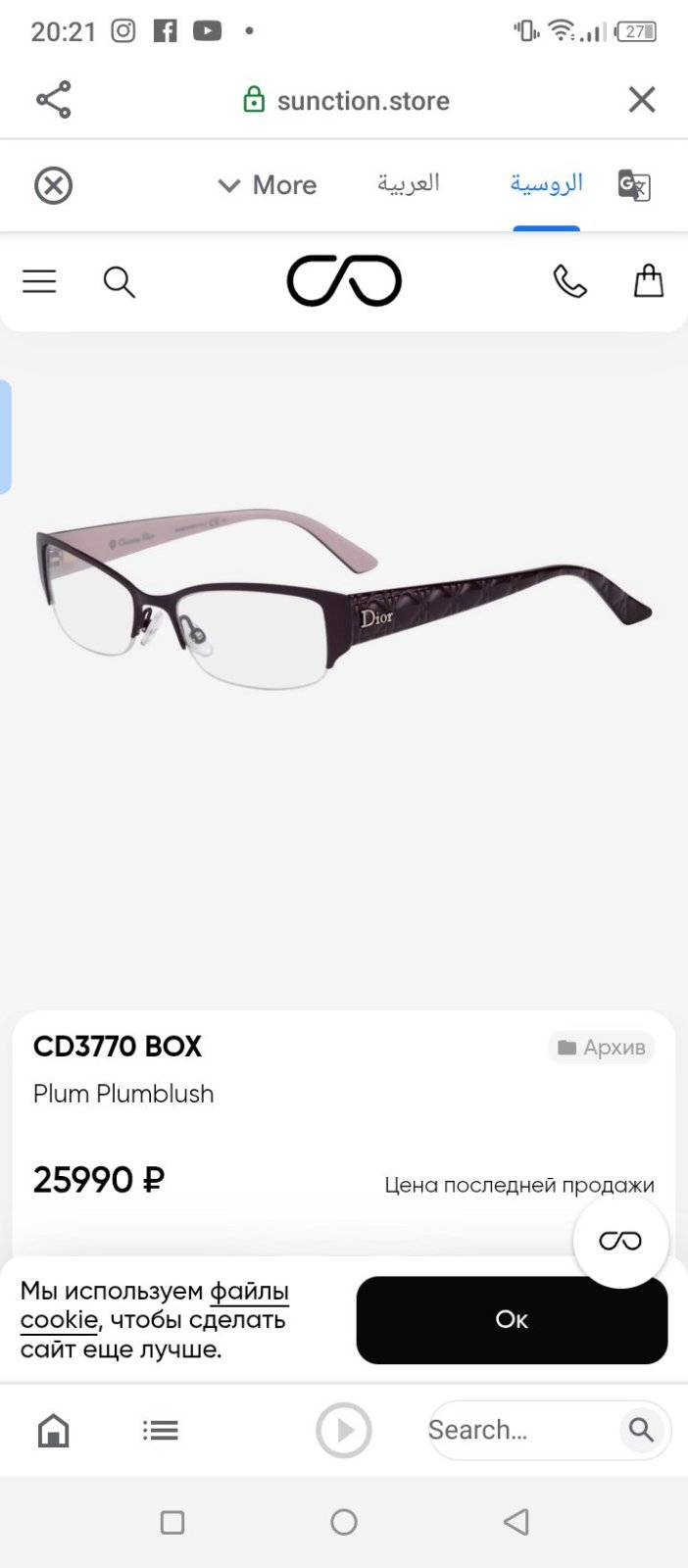Open Google Translate options icon

click(634, 185)
